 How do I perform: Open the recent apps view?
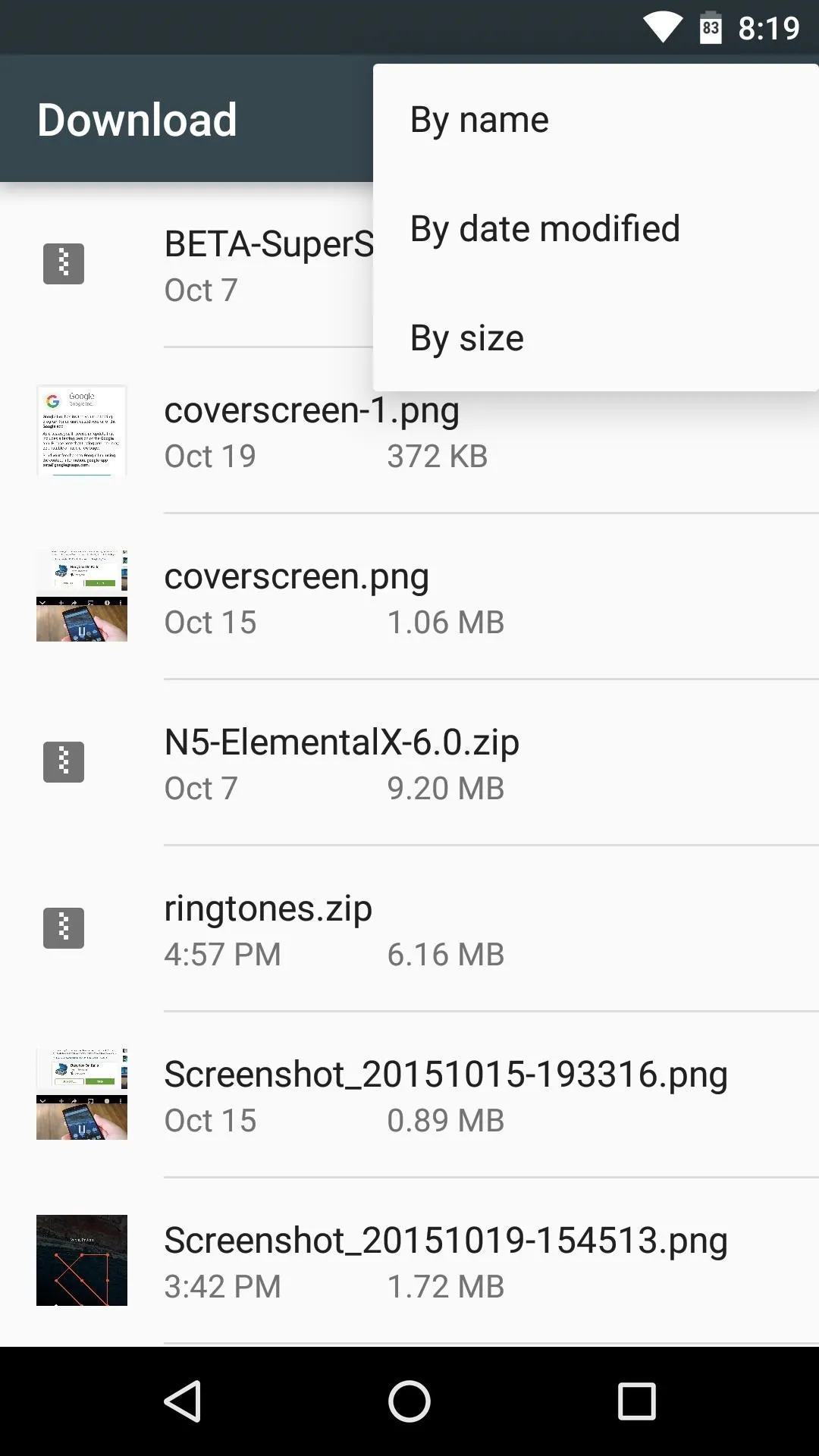click(x=637, y=1401)
